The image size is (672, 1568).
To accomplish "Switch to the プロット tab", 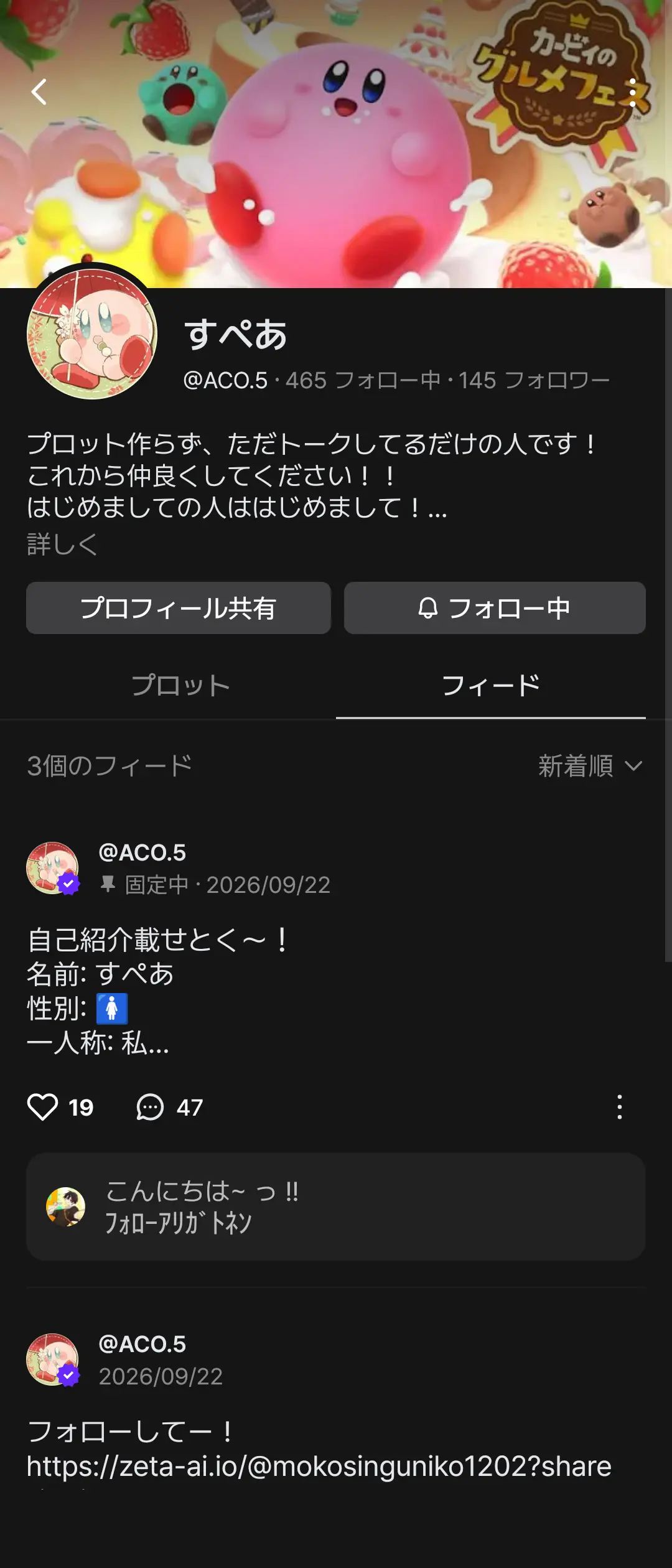I will pyautogui.click(x=180, y=686).
